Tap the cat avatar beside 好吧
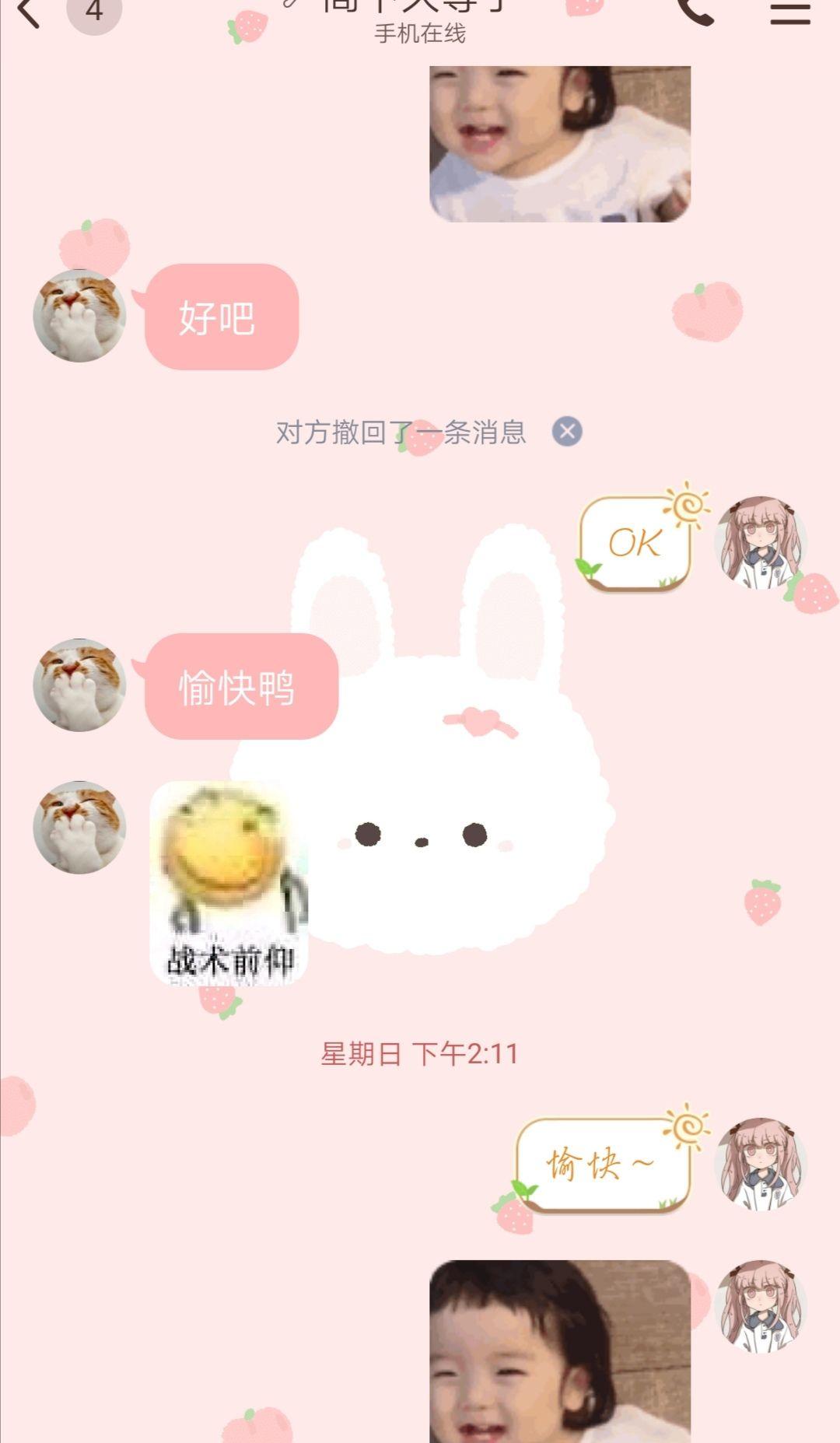840x1443 pixels. tap(79, 316)
